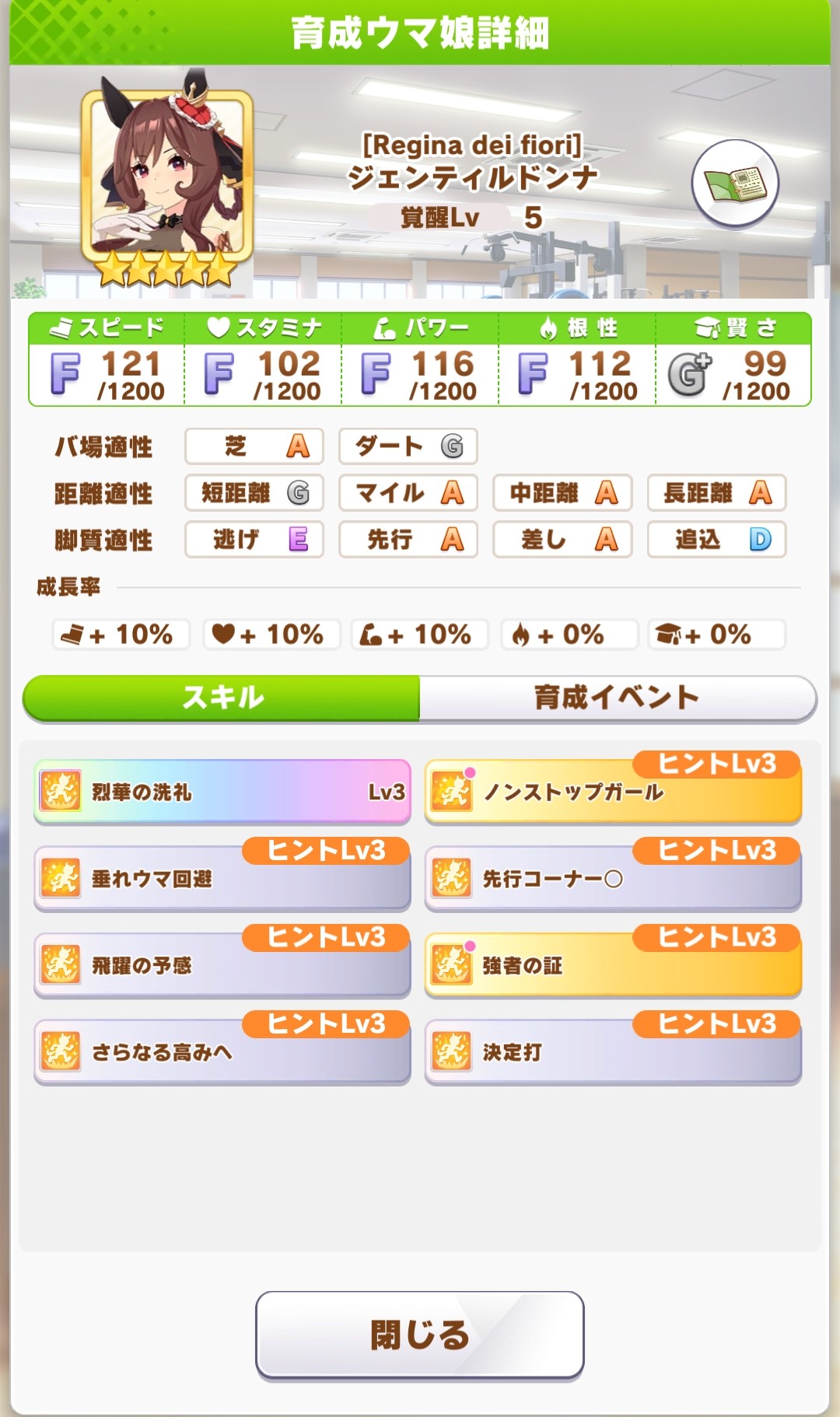View the 決定打 skill details
The image size is (840, 1417).
[x=613, y=1052]
